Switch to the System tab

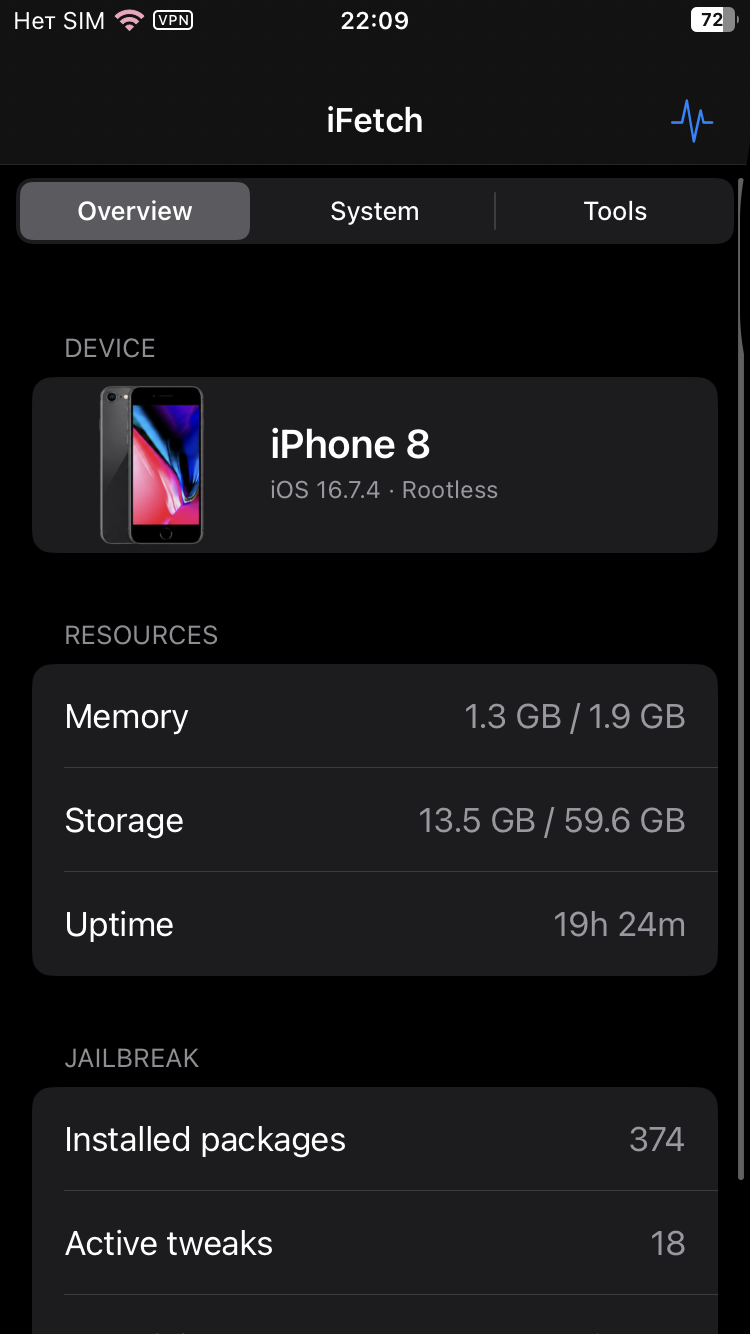click(375, 211)
